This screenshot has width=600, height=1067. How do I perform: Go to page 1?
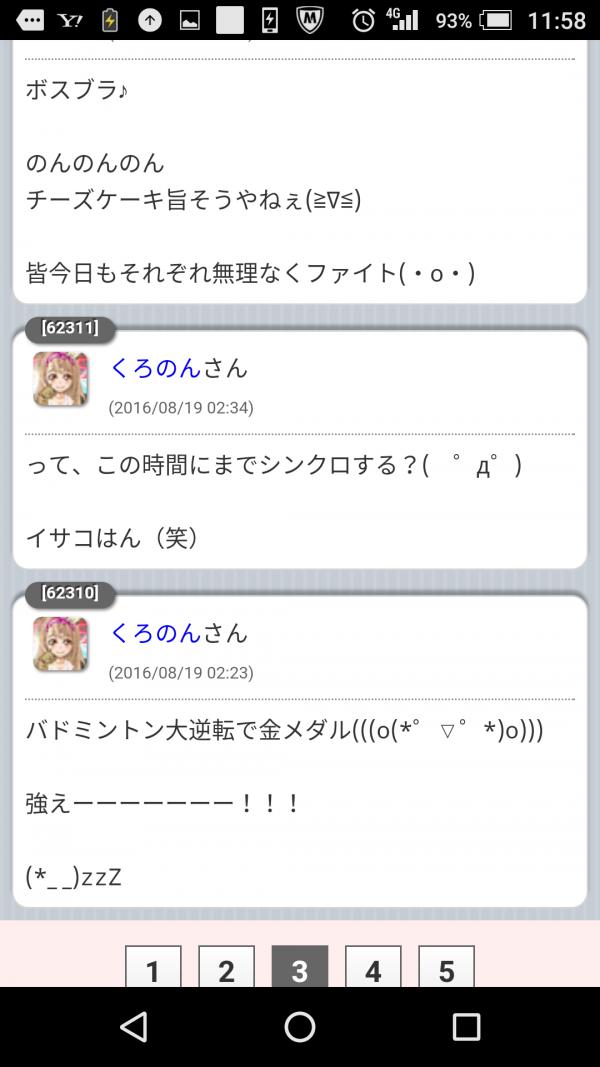pyautogui.click(x=153, y=968)
